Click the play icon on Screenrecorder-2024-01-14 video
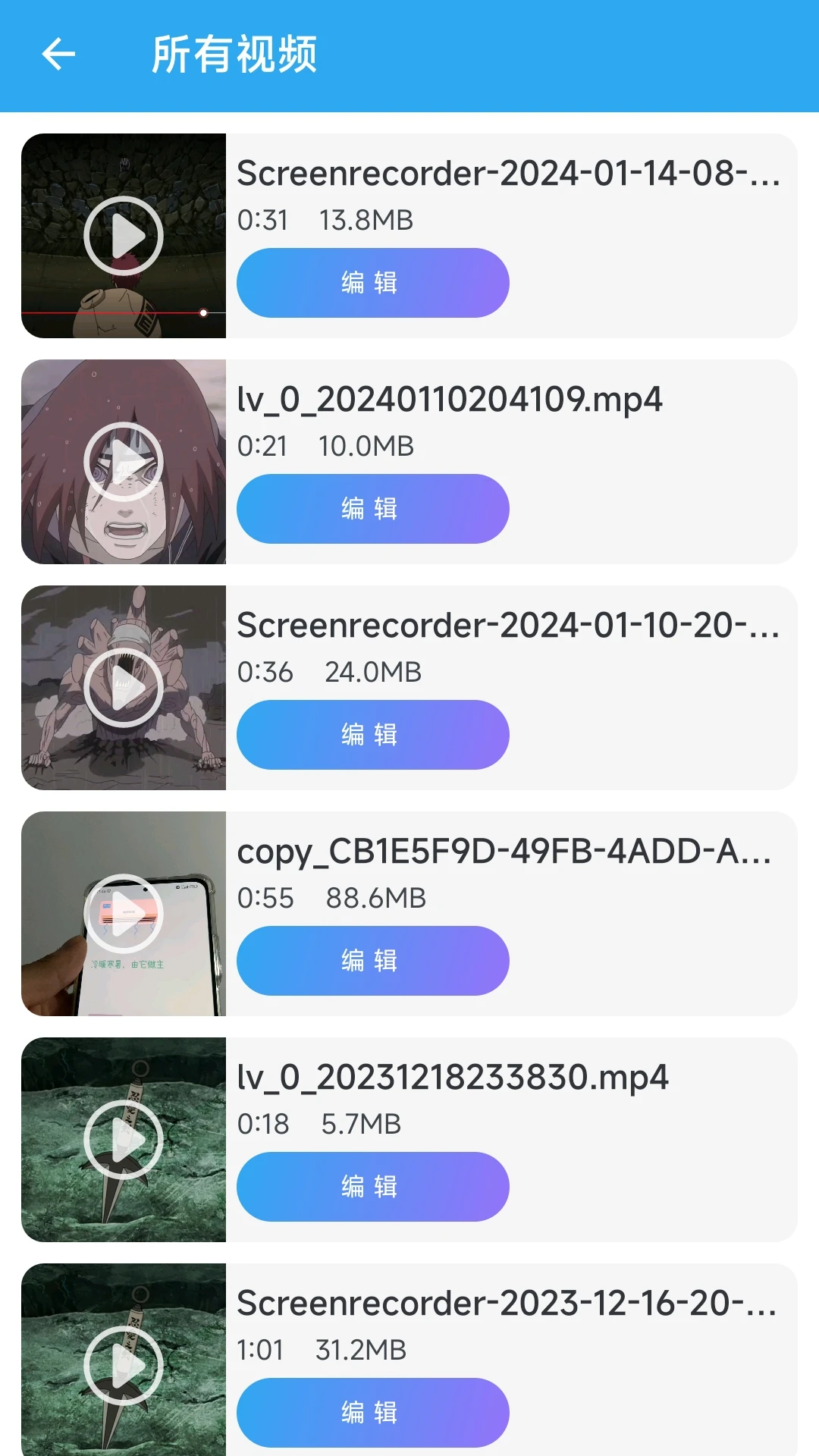 tap(125, 235)
